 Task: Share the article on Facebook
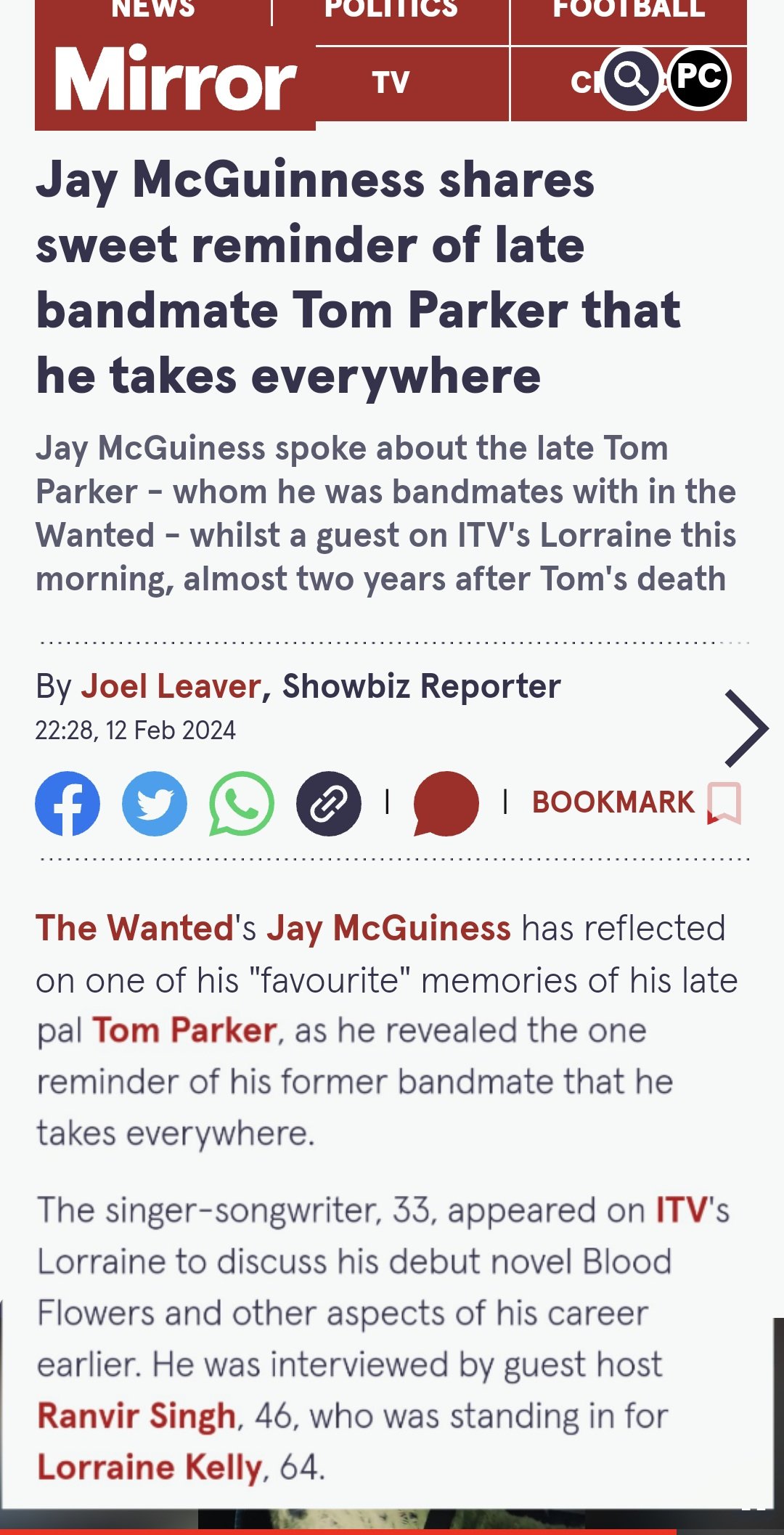[68, 803]
